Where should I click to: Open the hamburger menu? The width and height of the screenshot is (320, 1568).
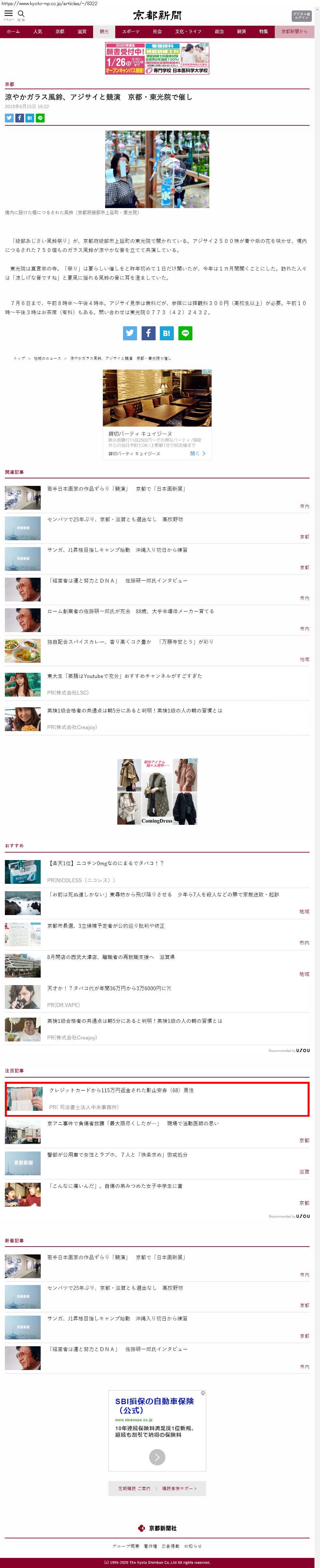pos(8,14)
